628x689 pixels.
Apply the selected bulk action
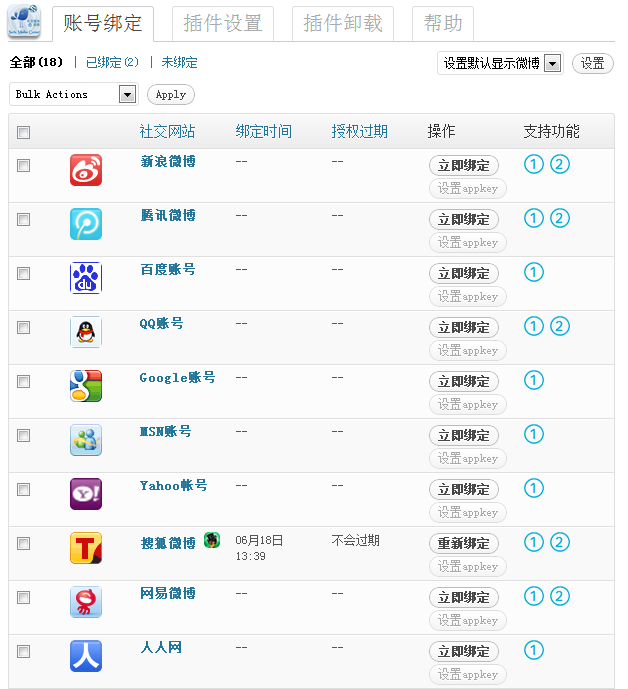point(171,94)
